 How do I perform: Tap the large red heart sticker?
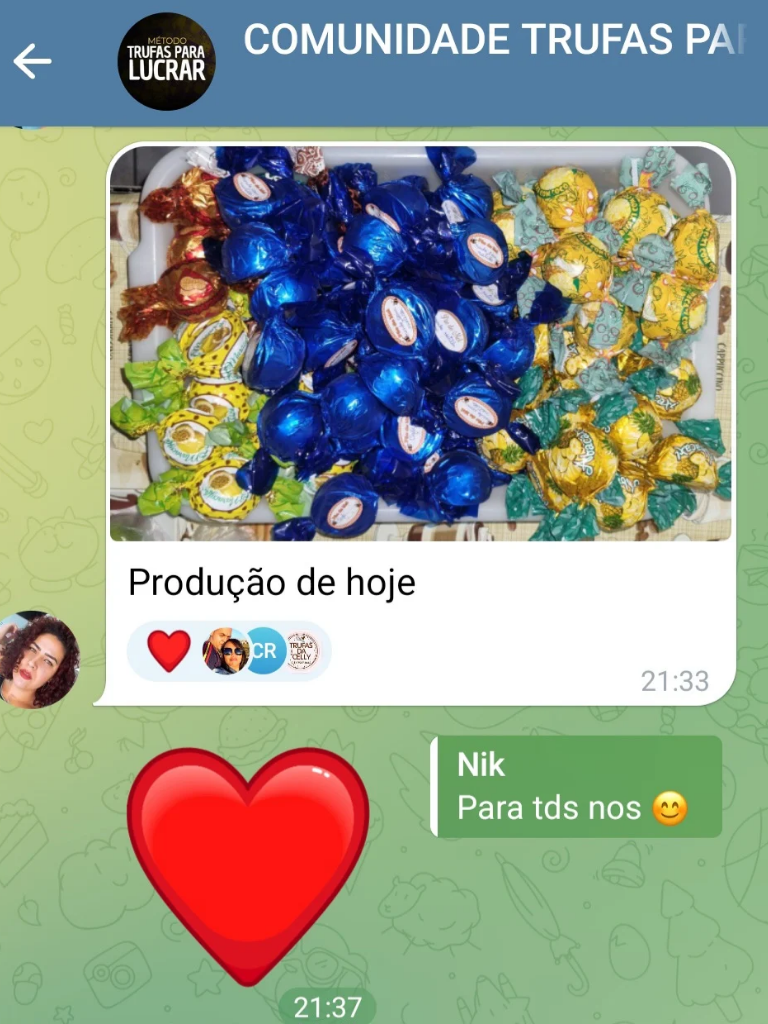tap(248, 862)
